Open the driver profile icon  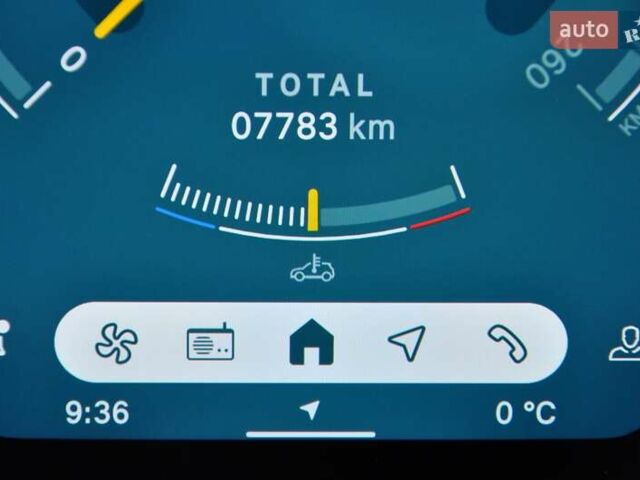click(x=626, y=343)
